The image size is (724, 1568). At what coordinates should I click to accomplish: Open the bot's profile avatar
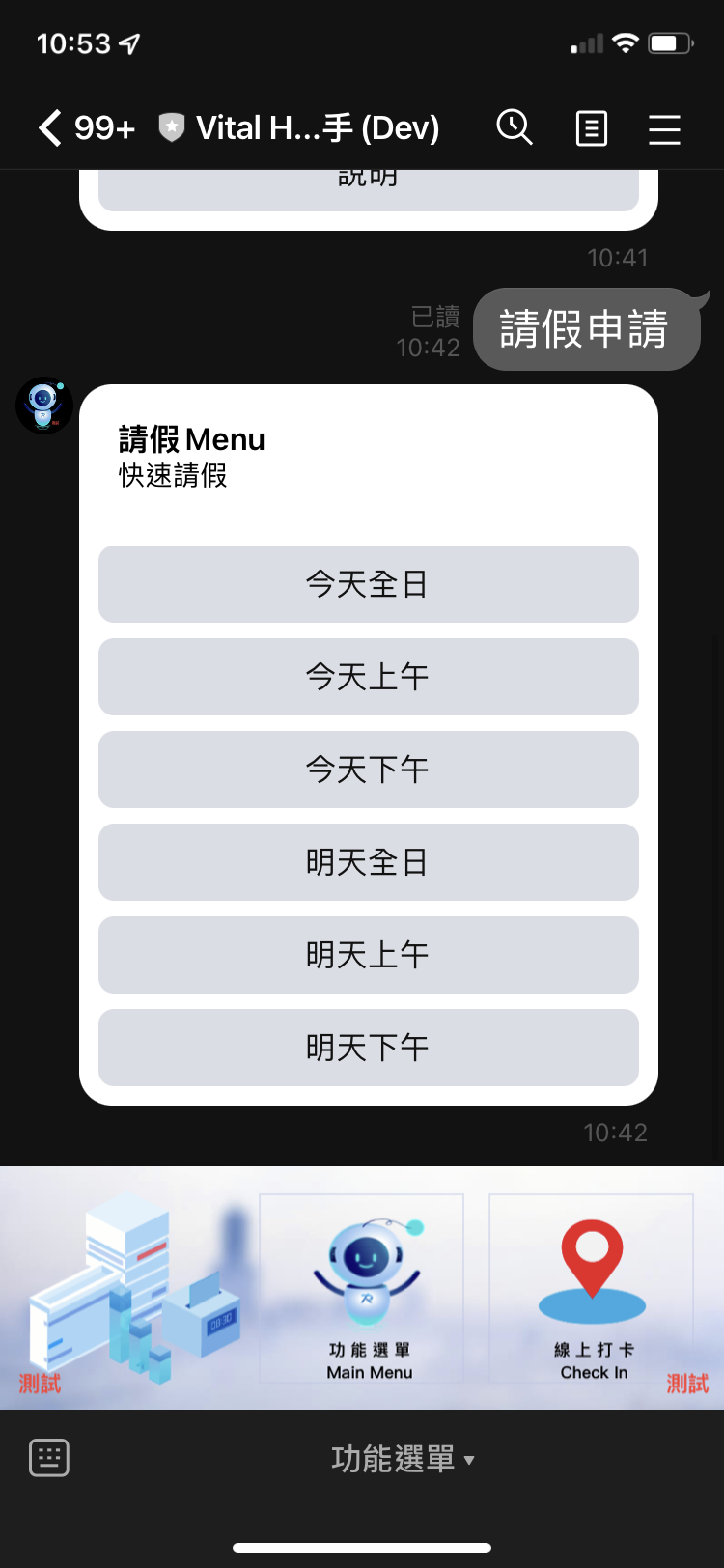(44, 406)
